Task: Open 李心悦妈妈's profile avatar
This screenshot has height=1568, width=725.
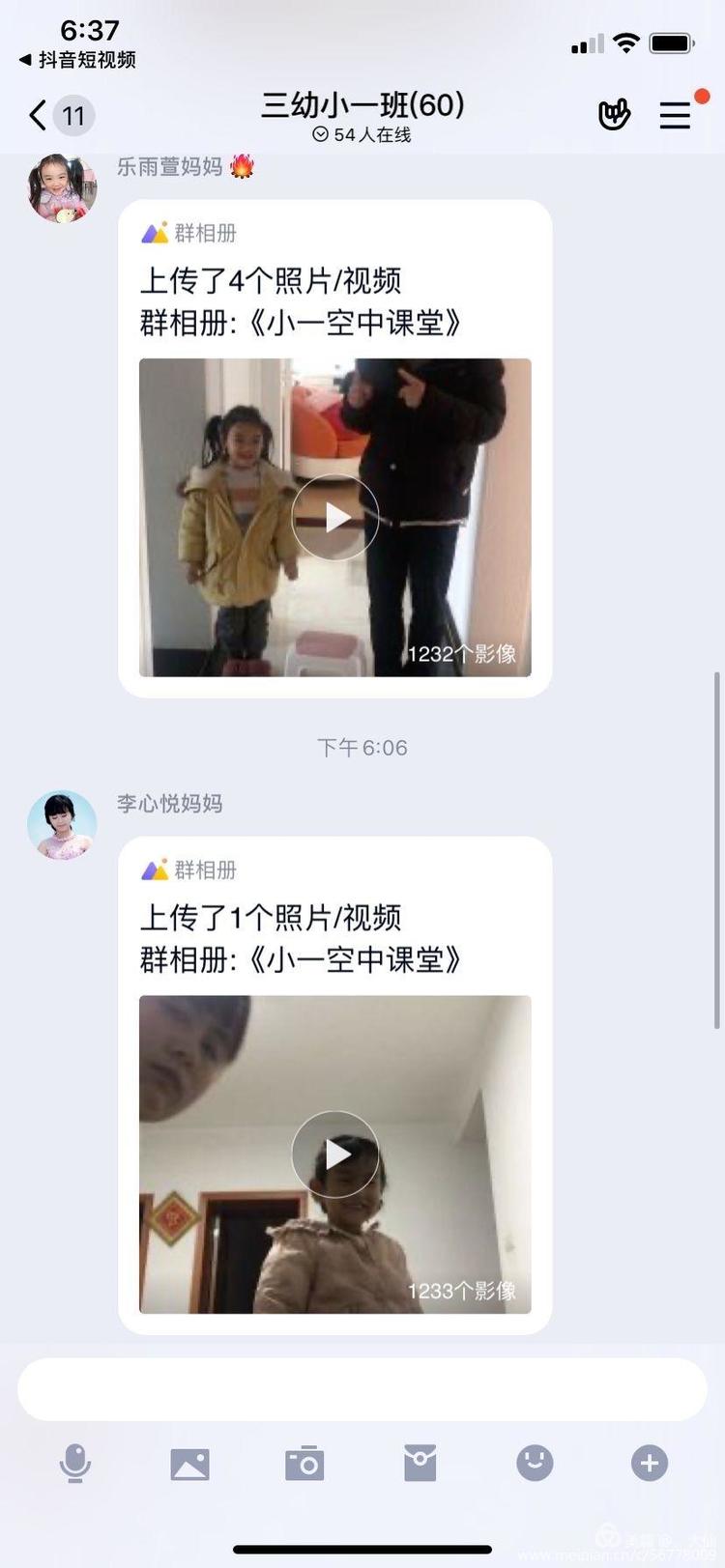Action: [x=62, y=825]
